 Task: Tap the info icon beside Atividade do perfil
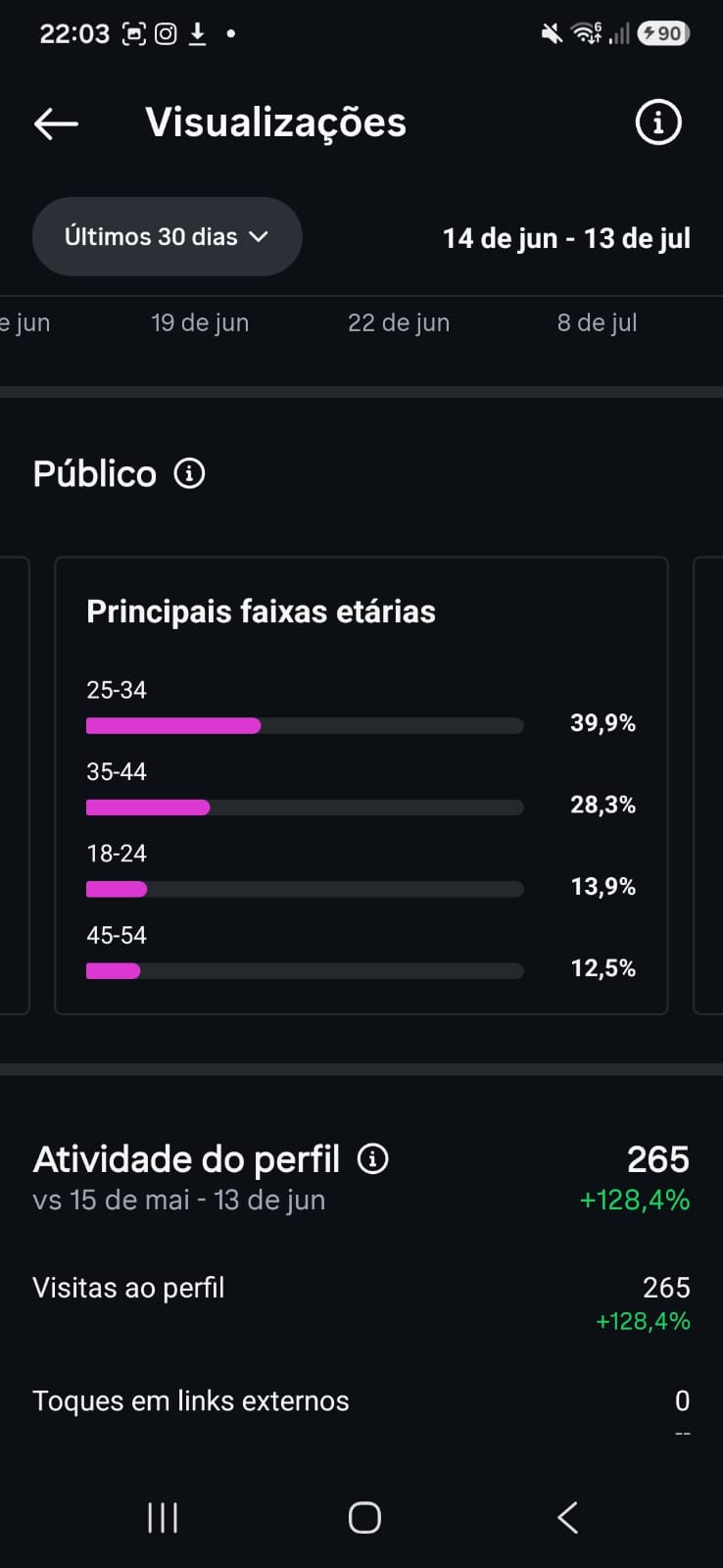coord(373,1159)
